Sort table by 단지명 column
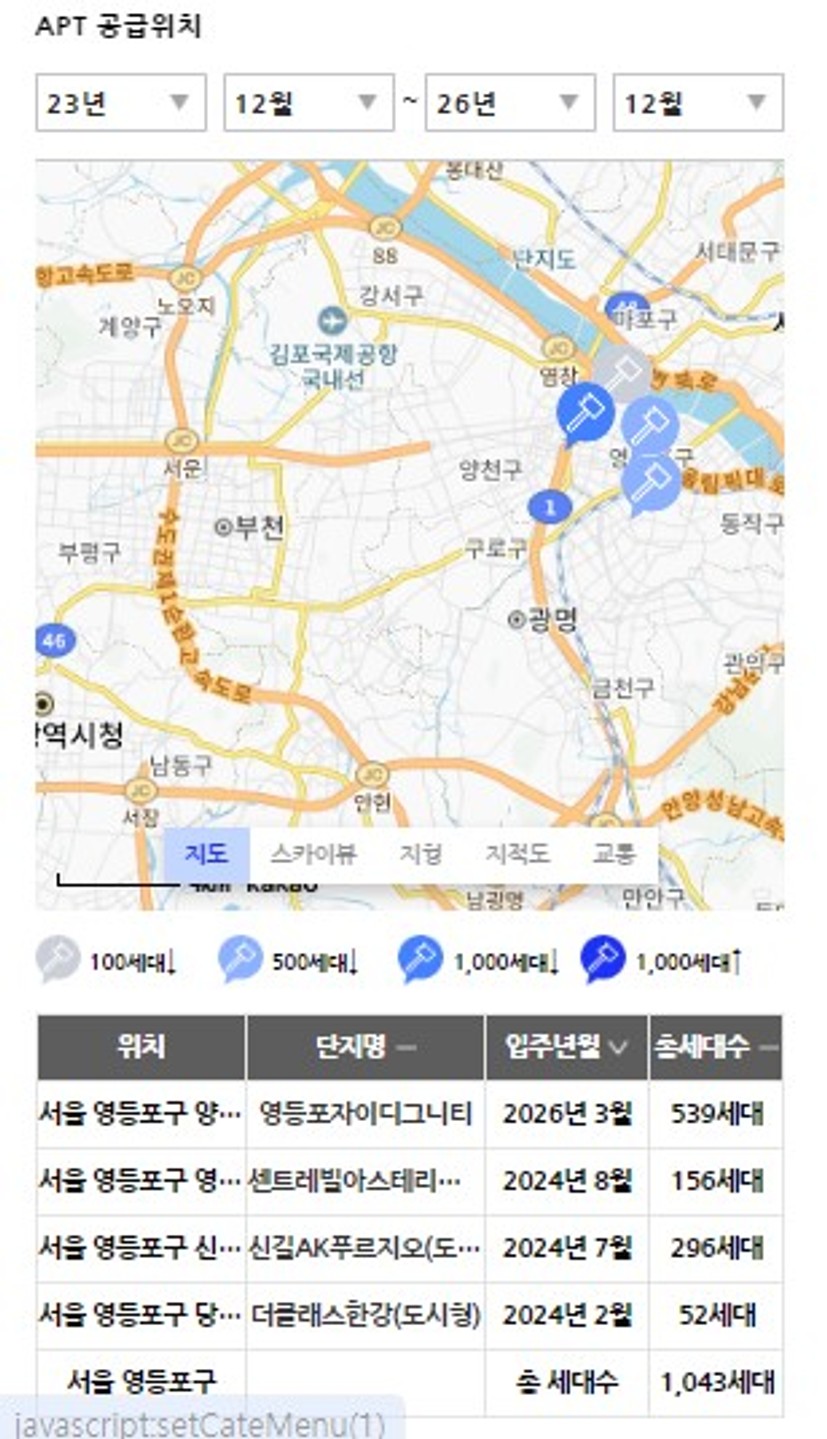This screenshot has height=1439, width=827. pos(365,1048)
